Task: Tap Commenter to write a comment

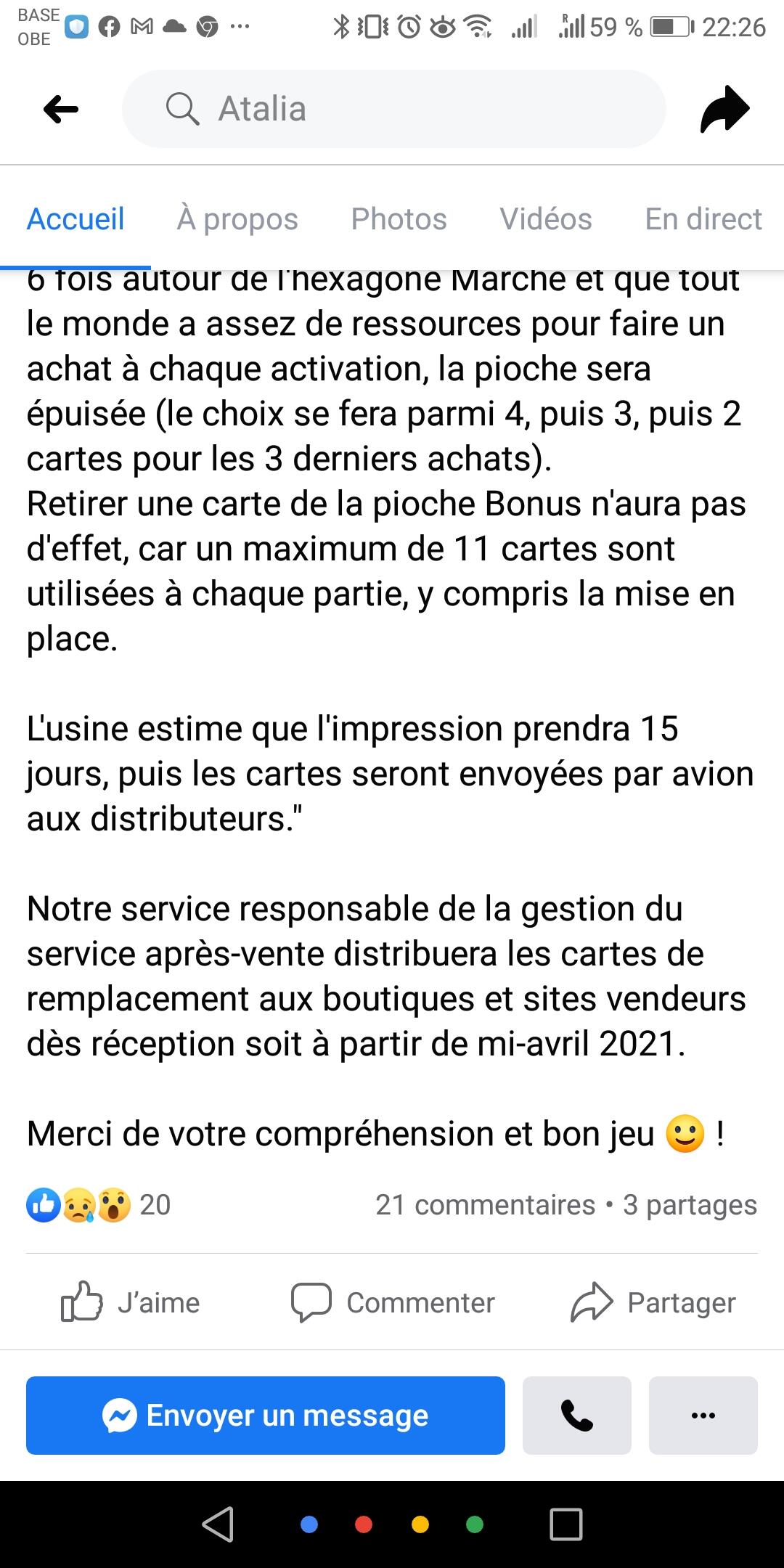Action: coord(393,1302)
